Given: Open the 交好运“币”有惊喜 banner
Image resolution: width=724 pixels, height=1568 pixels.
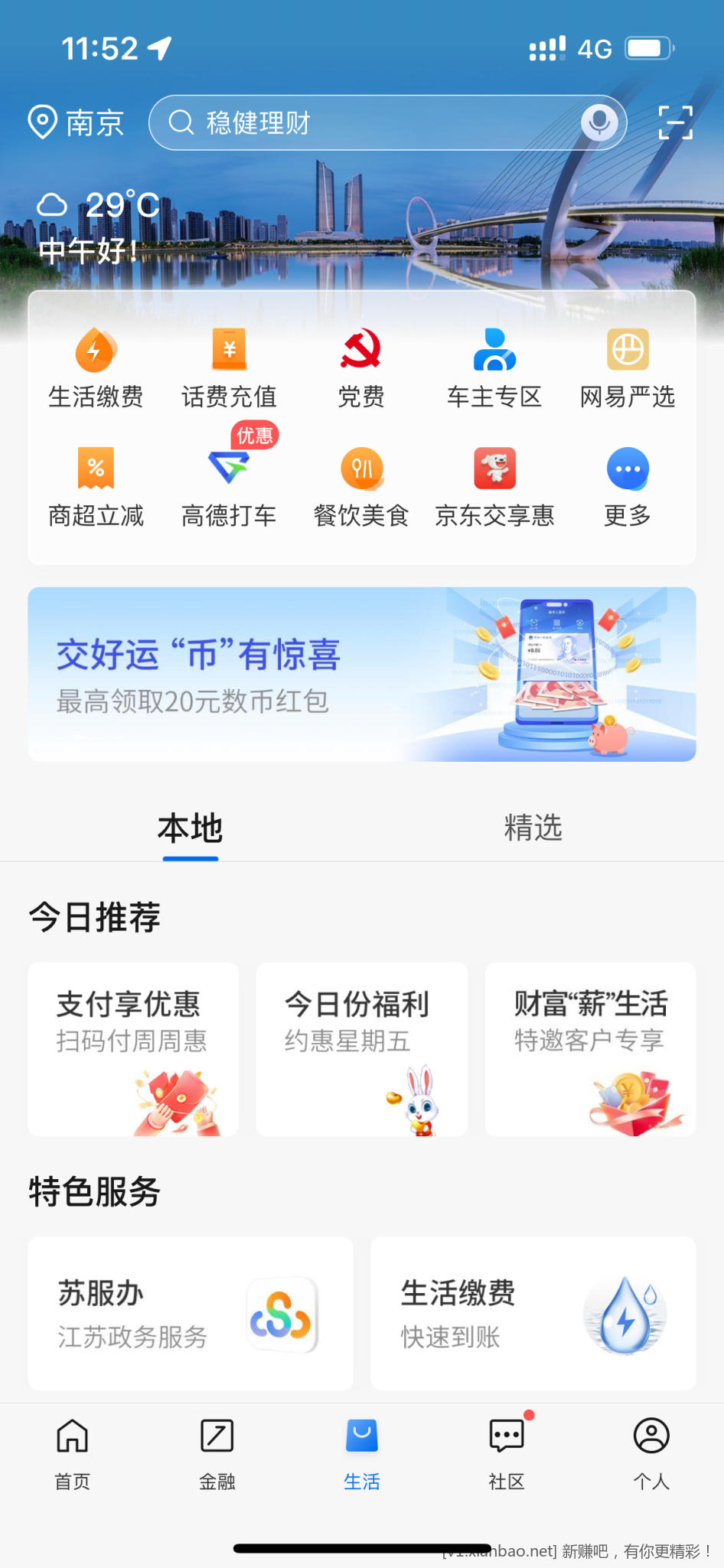Looking at the screenshot, I should [362, 675].
